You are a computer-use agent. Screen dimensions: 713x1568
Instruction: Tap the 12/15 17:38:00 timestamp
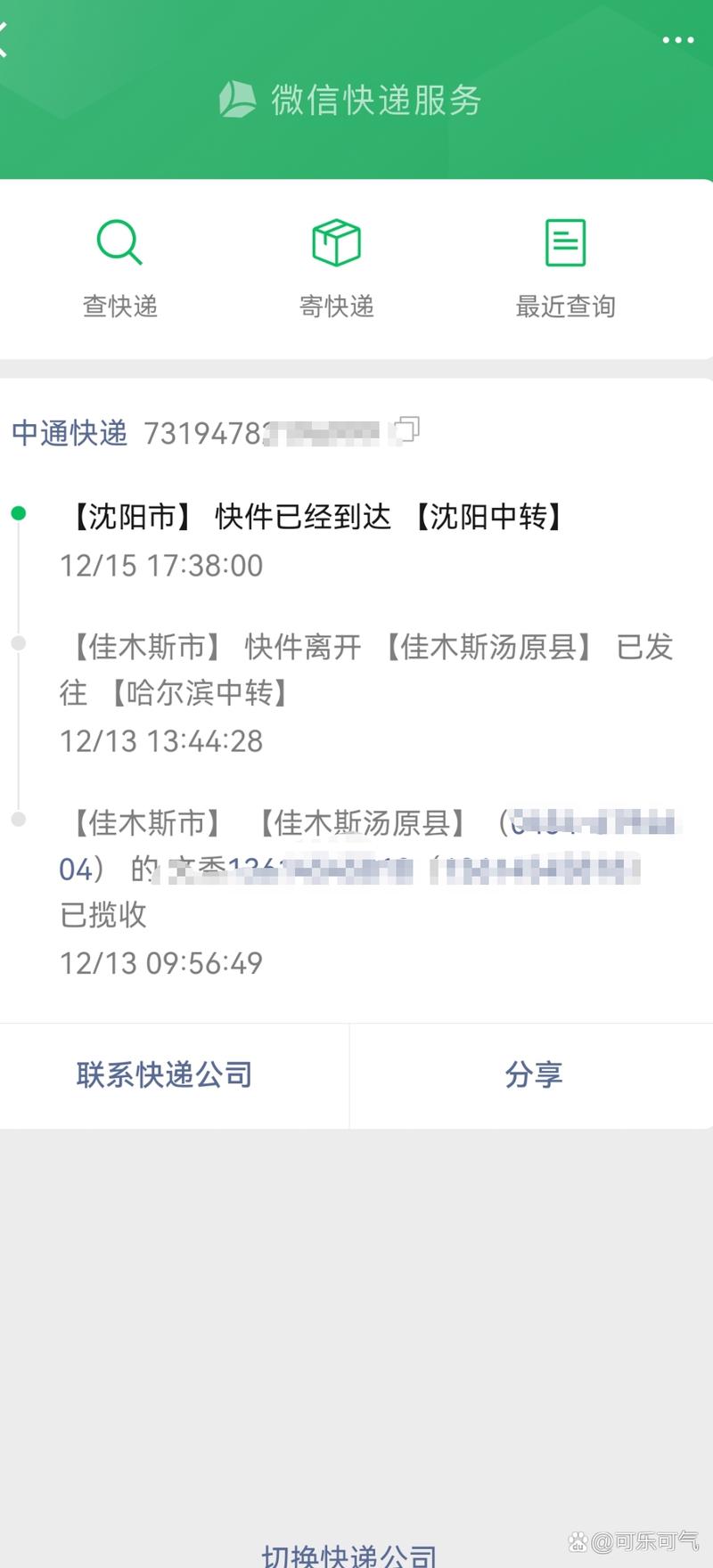[x=162, y=566]
